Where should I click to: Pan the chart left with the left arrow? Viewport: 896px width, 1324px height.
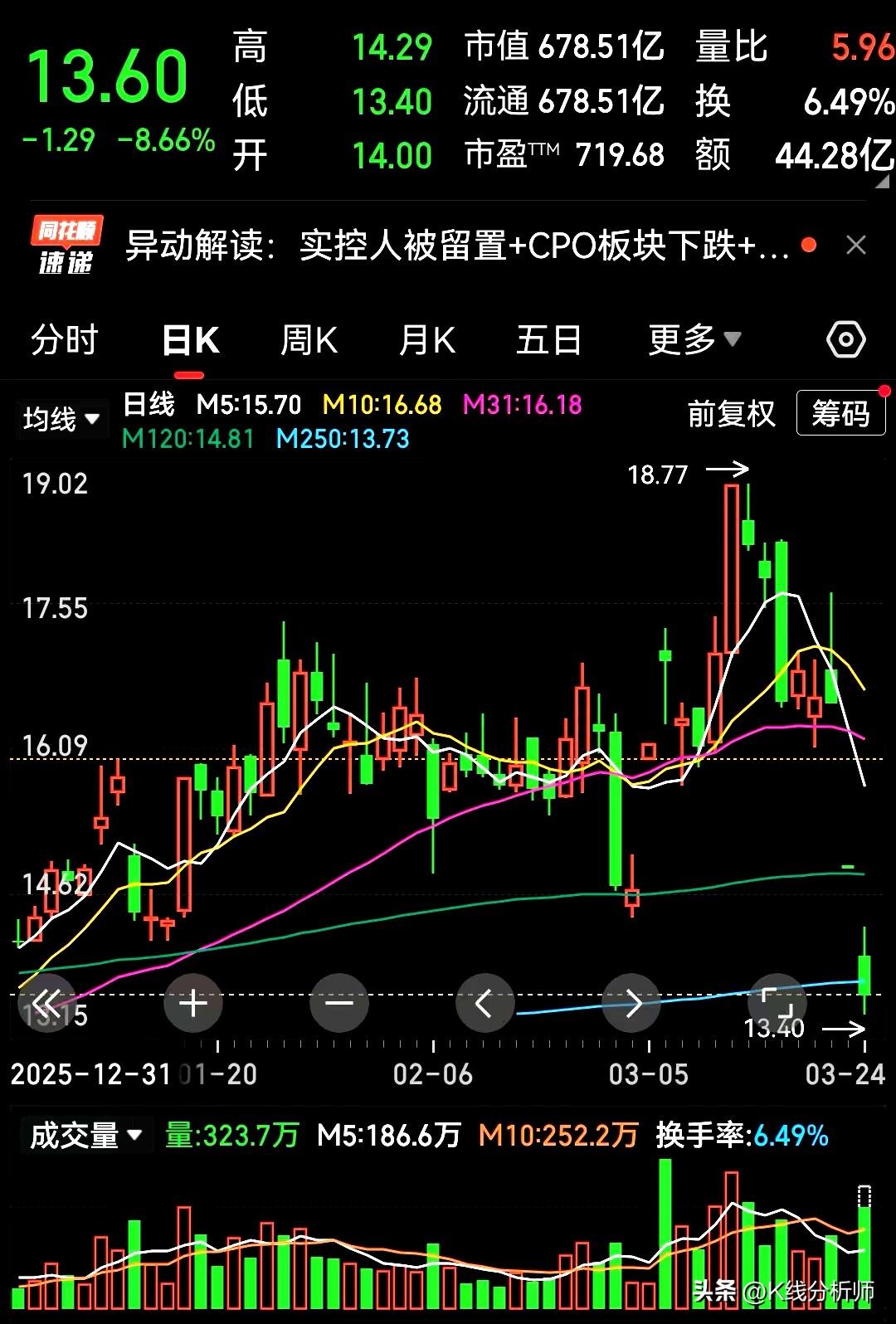tap(485, 1003)
